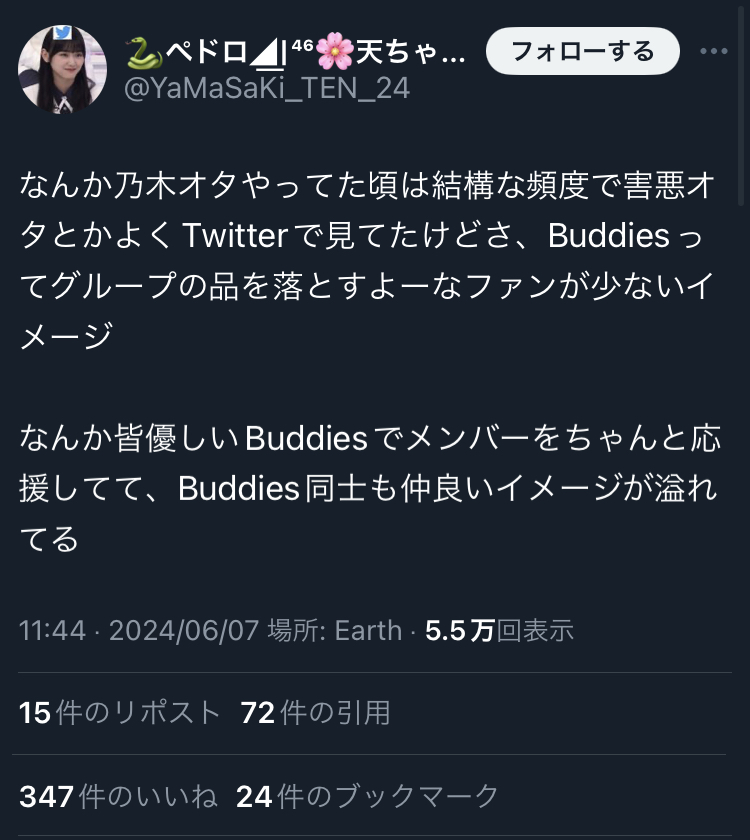Open the Earth location link
This screenshot has width=750, height=840.
[367, 630]
